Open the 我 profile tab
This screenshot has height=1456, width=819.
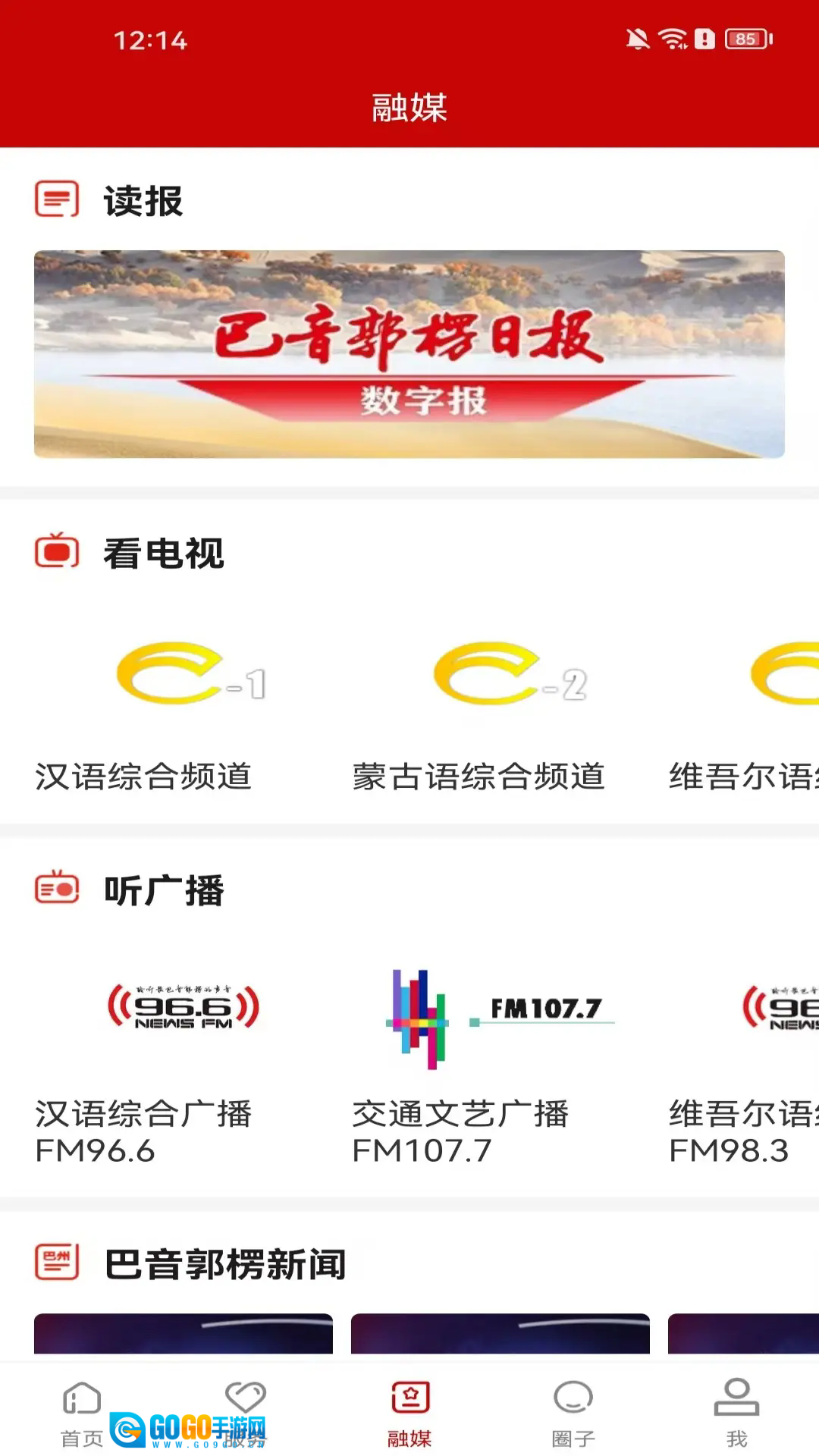pos(736,1412)
